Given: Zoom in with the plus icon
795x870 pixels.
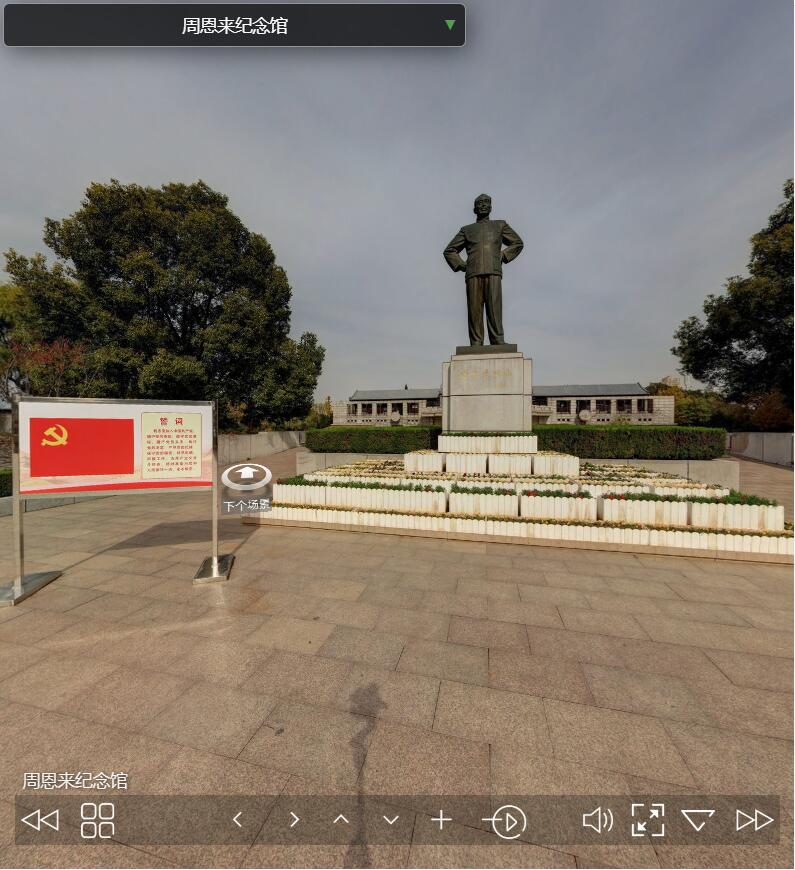Looking at the screenshot, I should 441,820.
